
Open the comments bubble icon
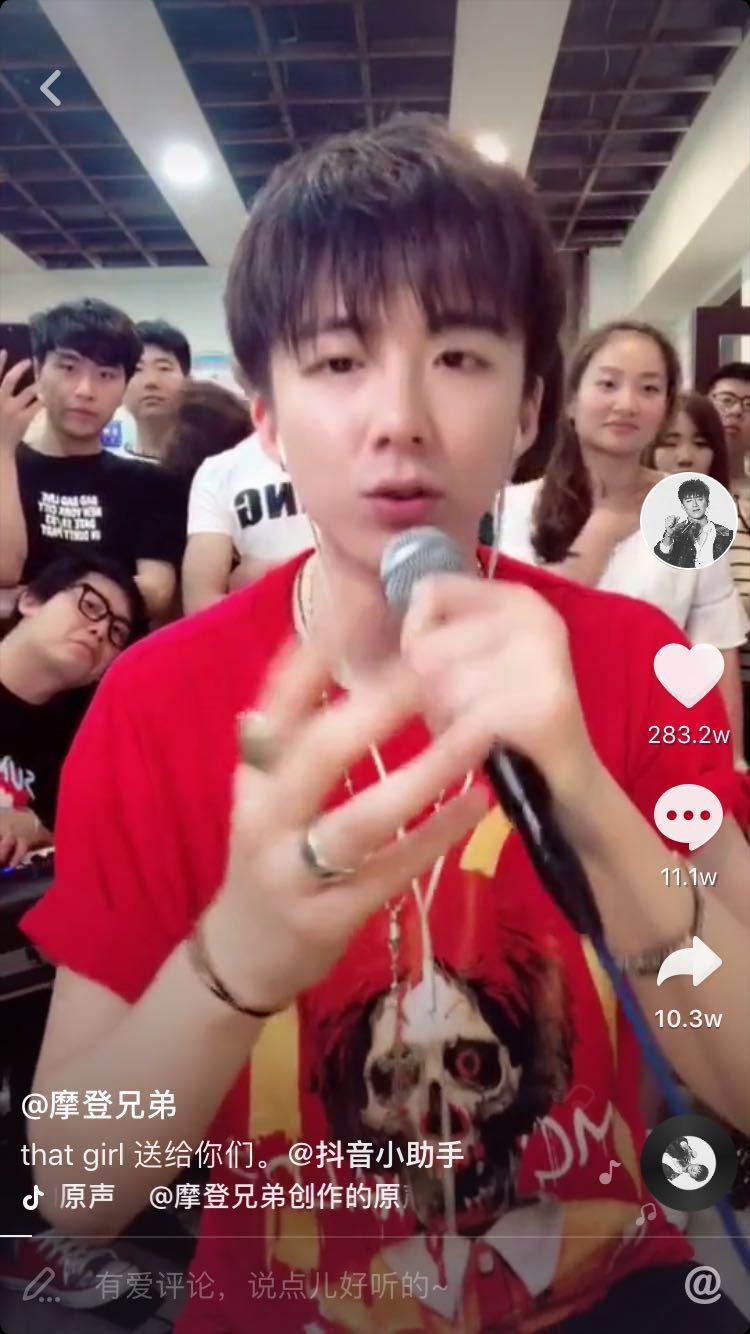(688, 817)
